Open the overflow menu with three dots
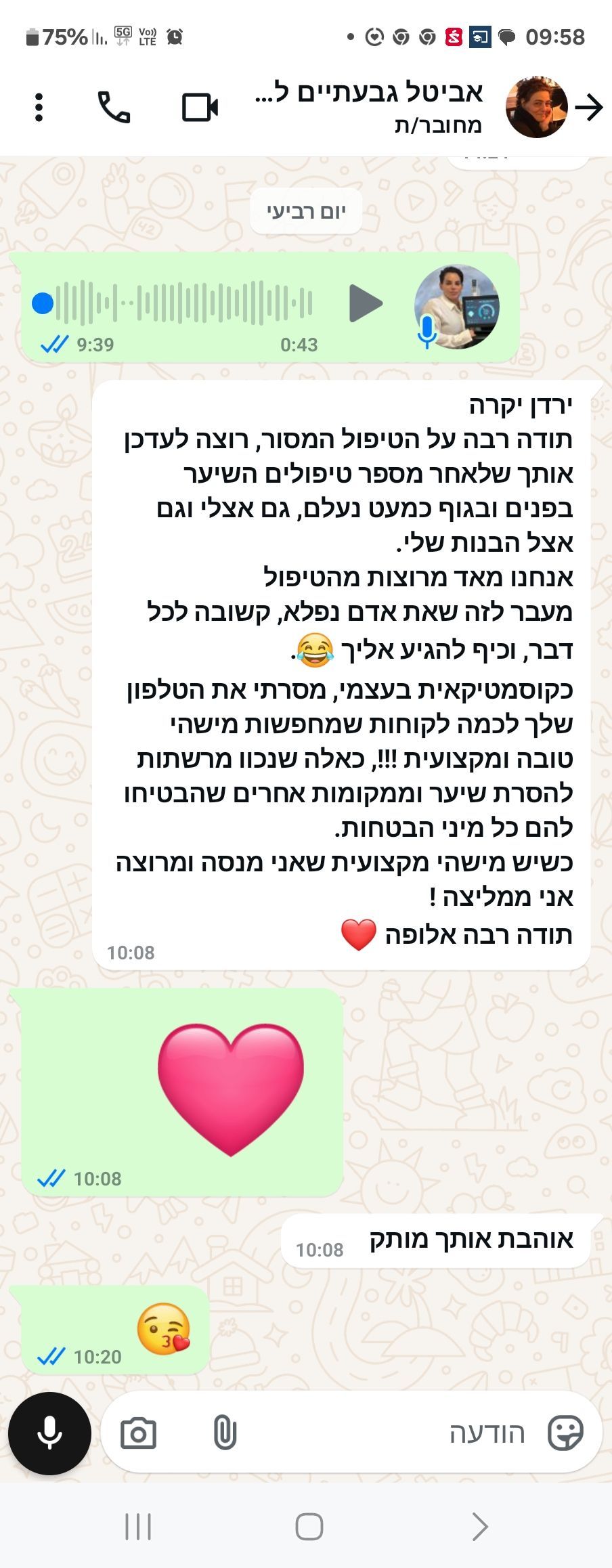The width and height of the screenshot is (612, 1568). (39, 107)
